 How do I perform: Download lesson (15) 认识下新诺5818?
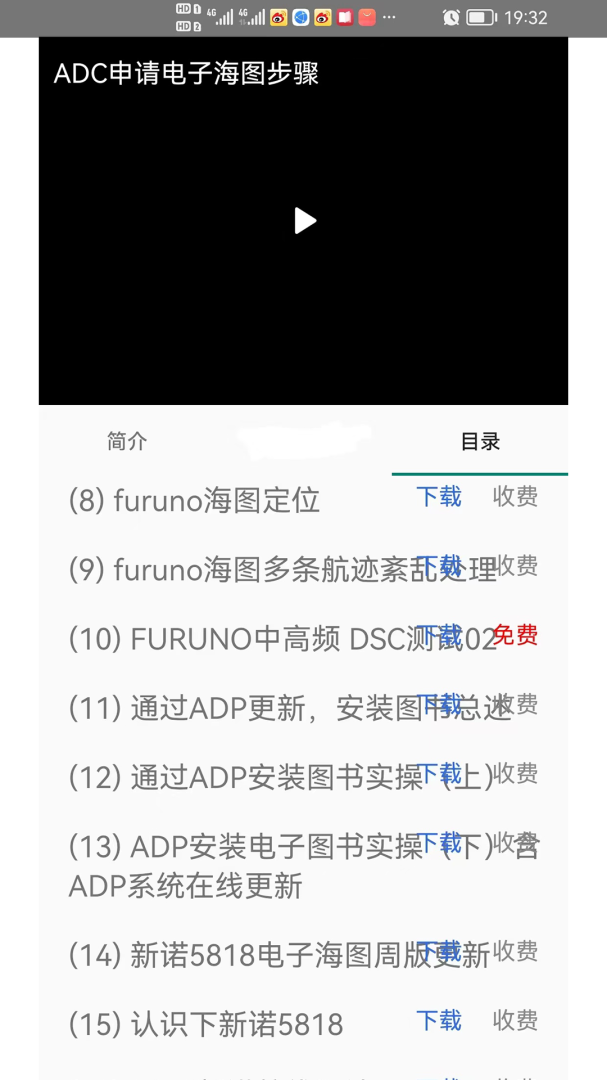pos(439,1021)
